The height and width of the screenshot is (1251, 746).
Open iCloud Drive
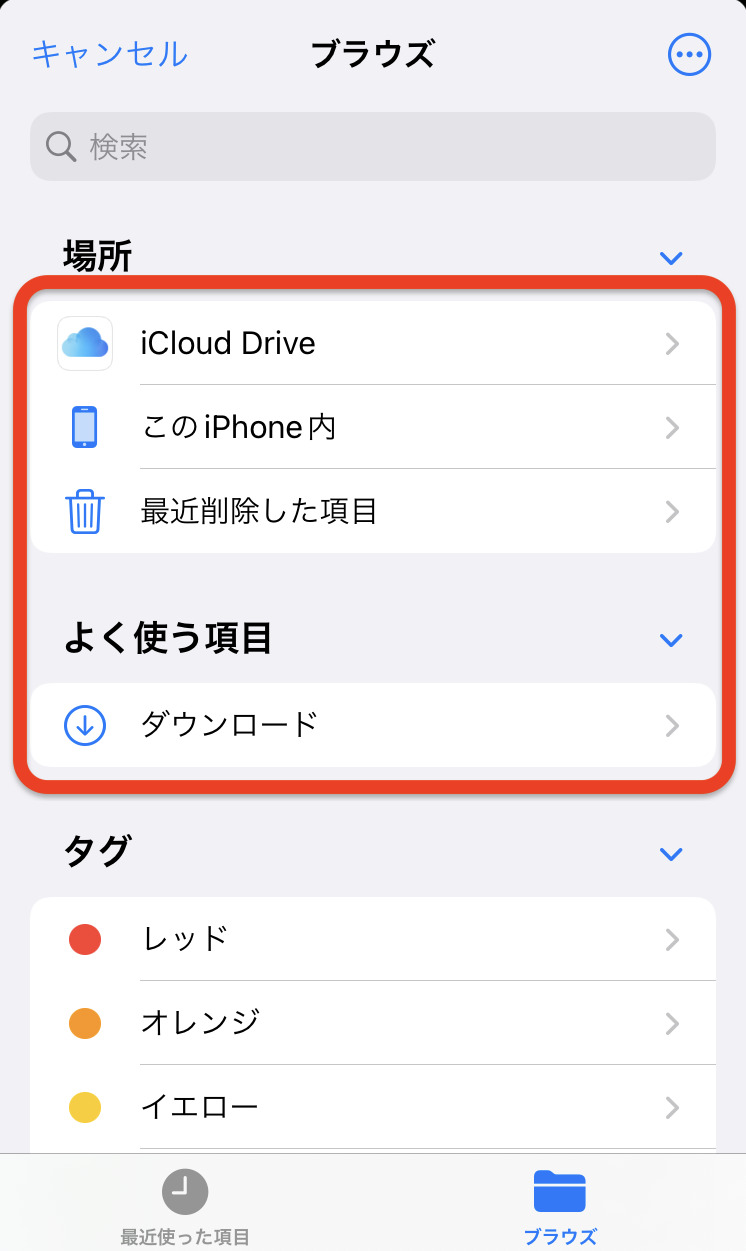[372, 344]
